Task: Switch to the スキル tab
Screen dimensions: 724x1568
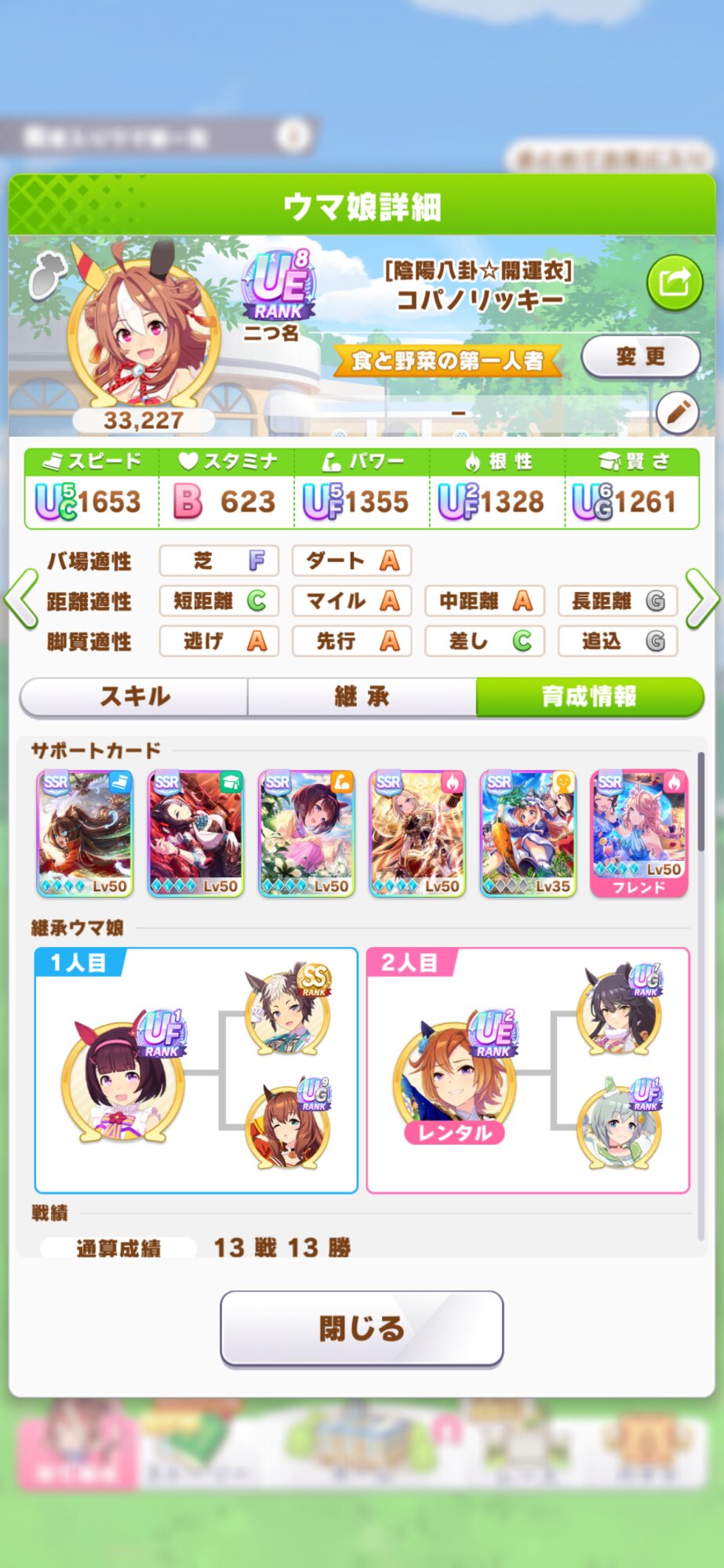Action: (x=134, y=697)
